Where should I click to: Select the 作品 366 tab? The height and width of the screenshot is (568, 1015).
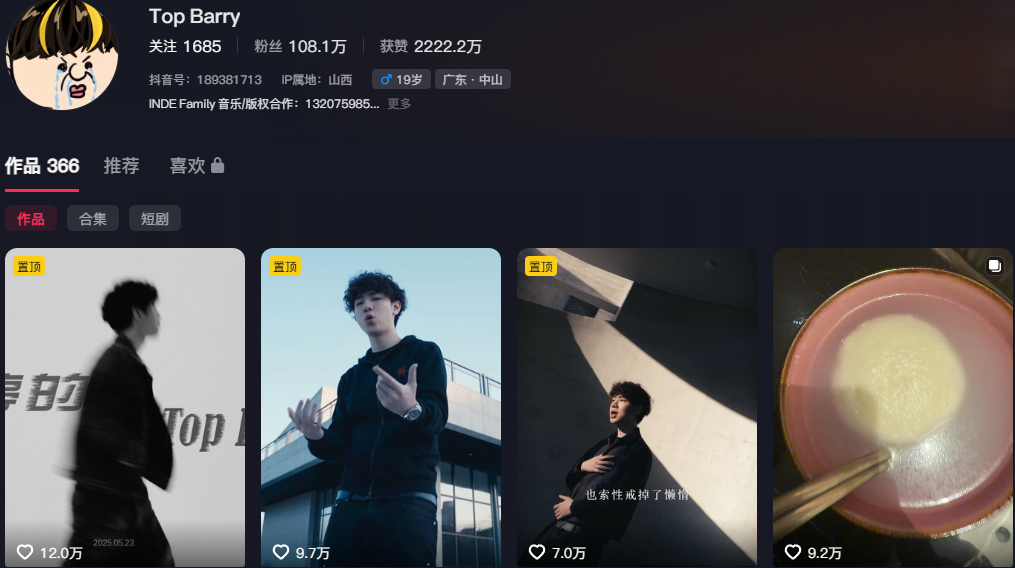coord(42,166)
